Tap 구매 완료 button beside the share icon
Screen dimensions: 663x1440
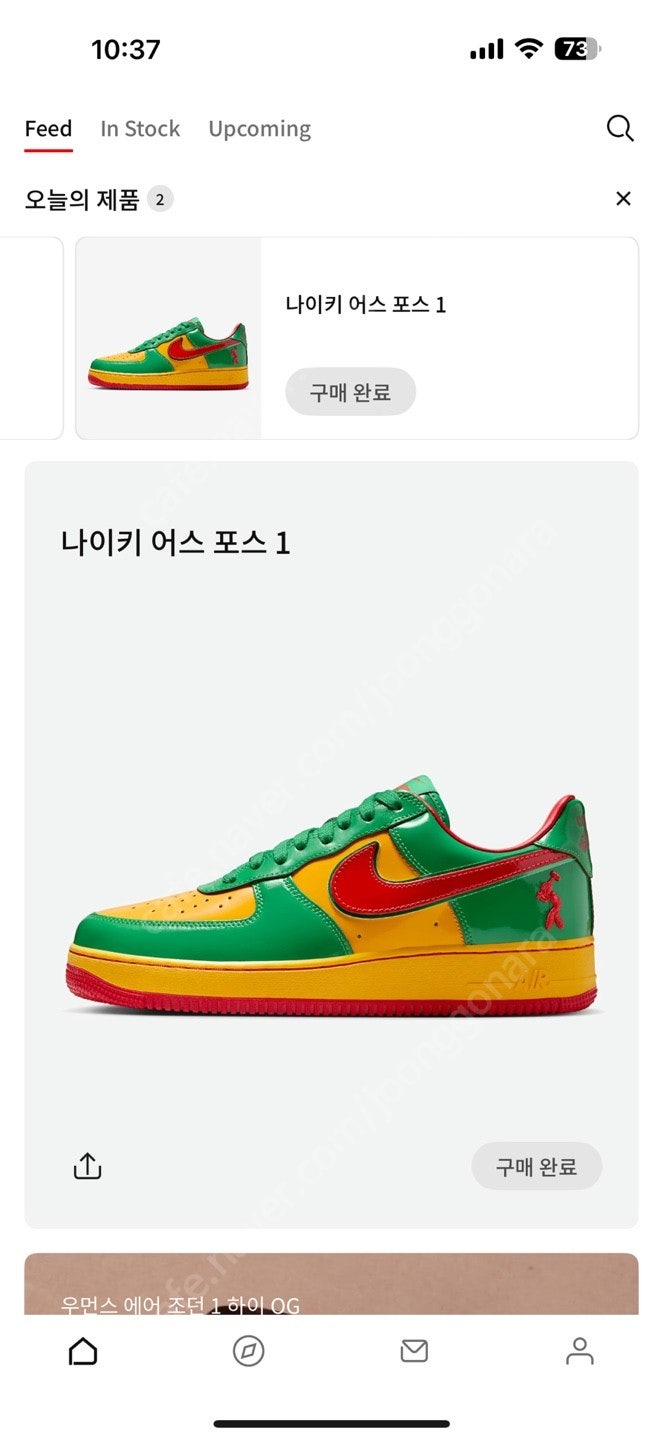click(x=536, y=1166)
